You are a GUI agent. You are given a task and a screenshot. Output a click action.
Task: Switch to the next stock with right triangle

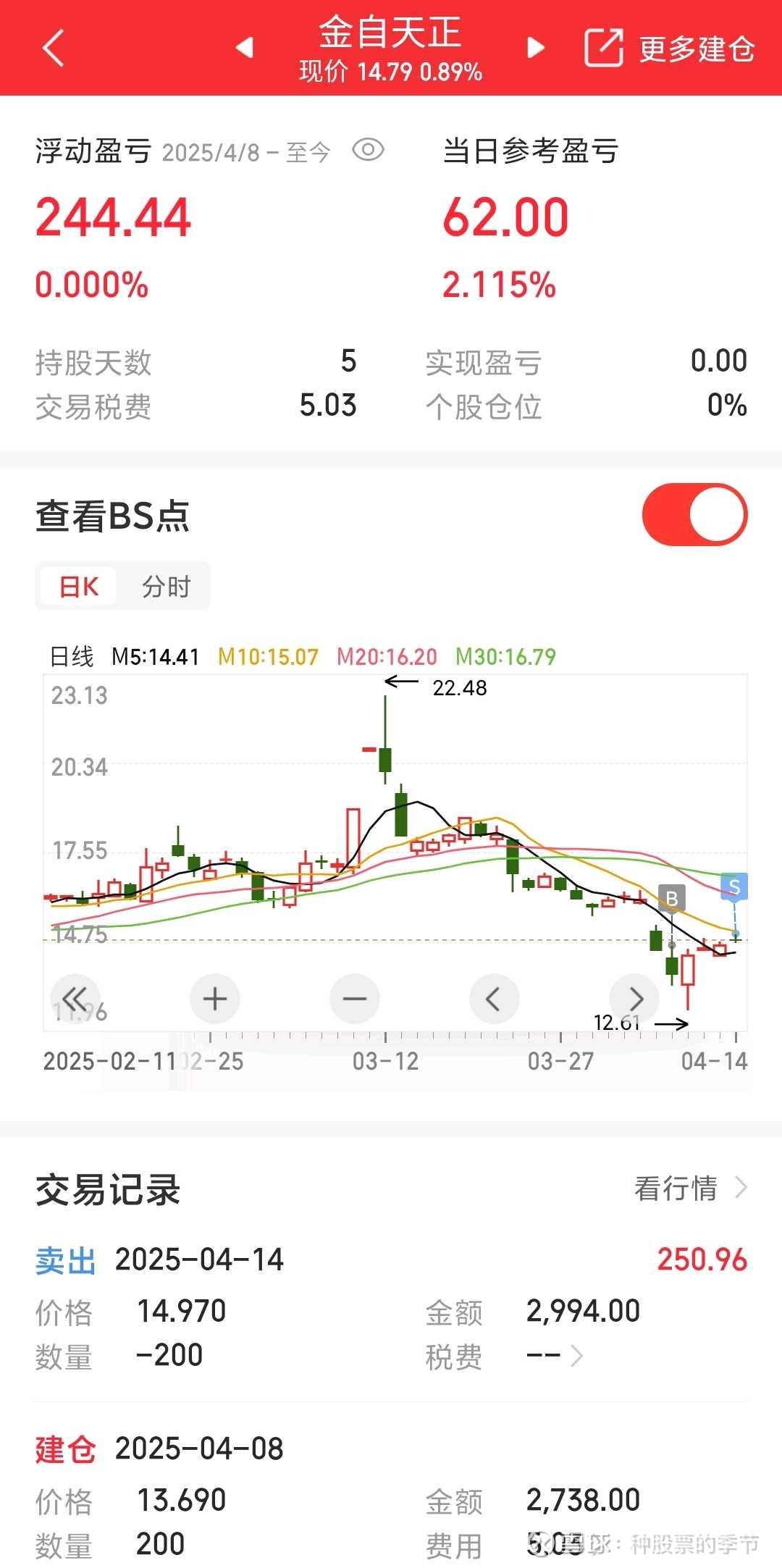536,48
